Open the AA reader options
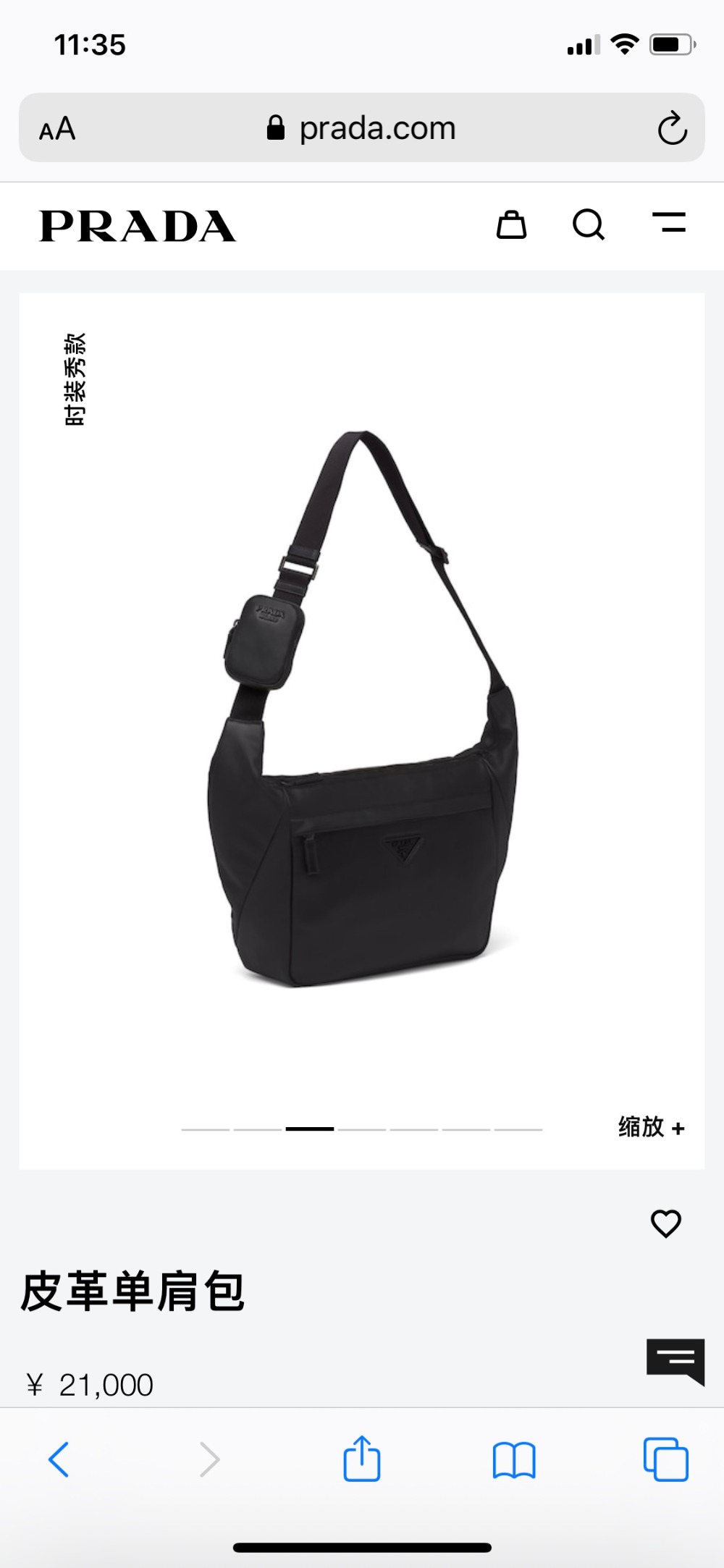This screenshot has height=1568, width=724. click(57, 129)
